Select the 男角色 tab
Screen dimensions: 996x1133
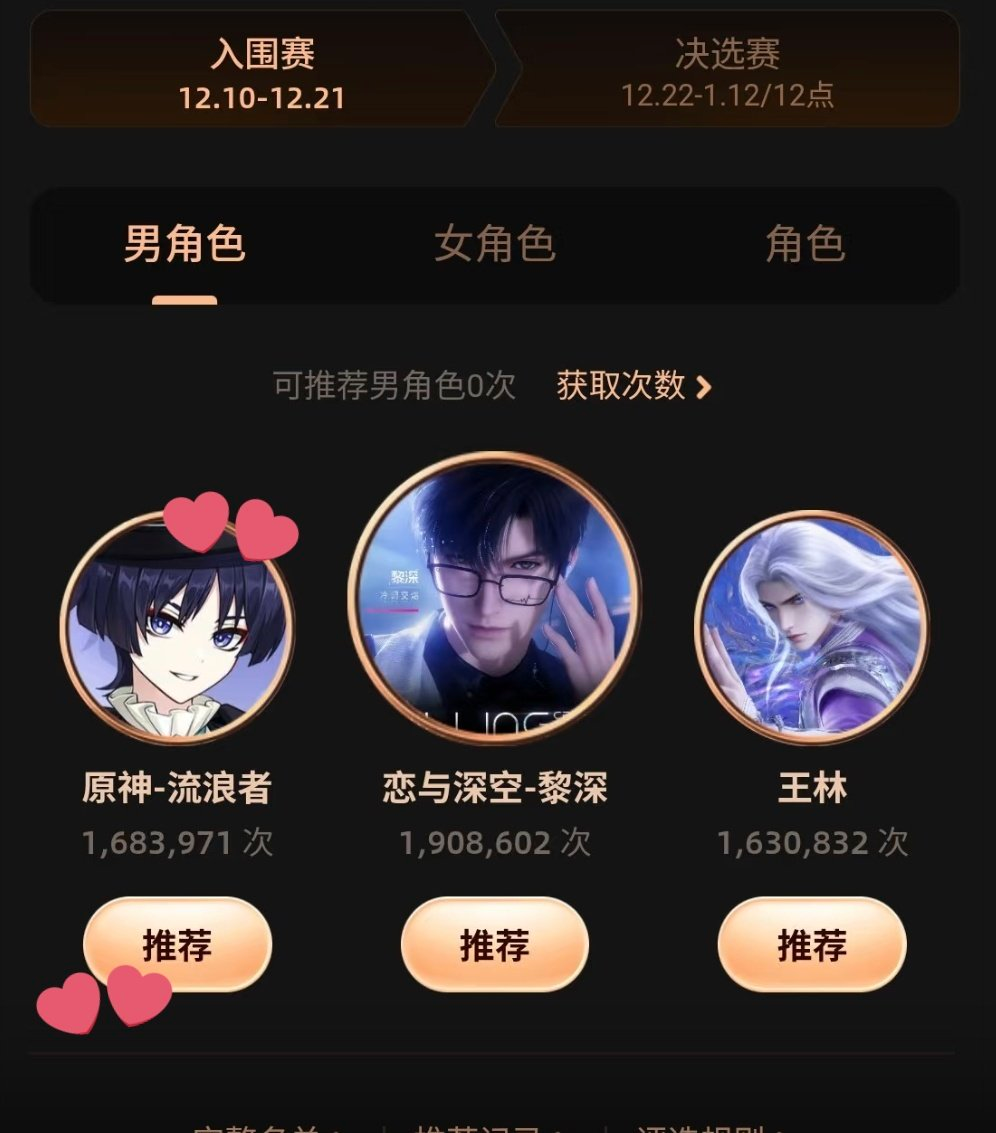[184, 244]
